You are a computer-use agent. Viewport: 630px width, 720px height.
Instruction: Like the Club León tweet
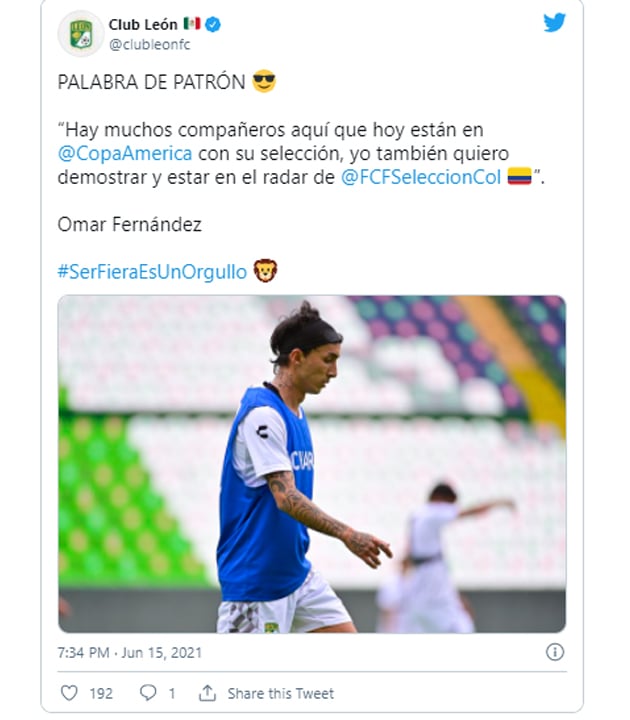coord(69,693)
